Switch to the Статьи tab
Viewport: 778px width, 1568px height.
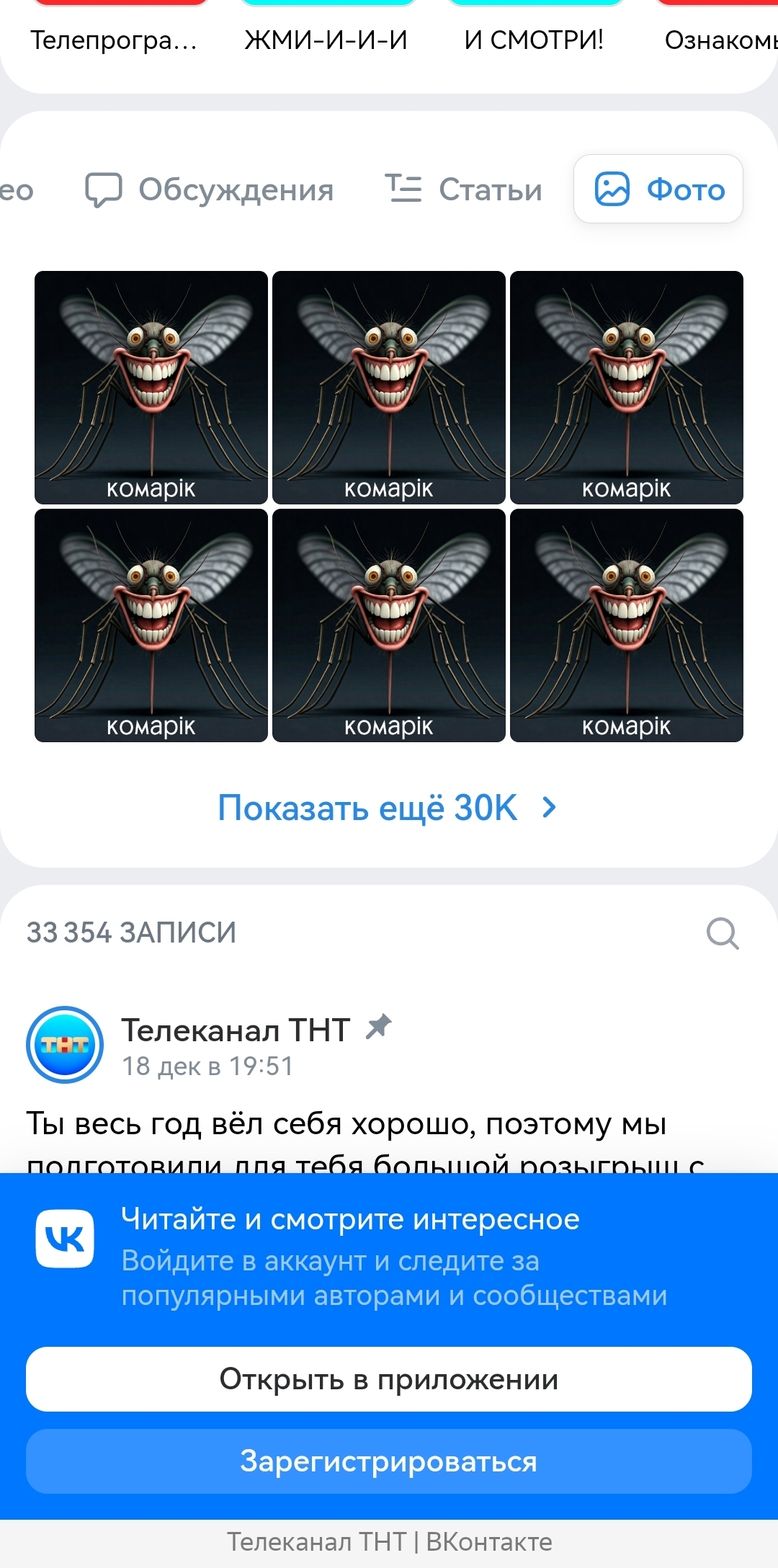click(464, 190)
